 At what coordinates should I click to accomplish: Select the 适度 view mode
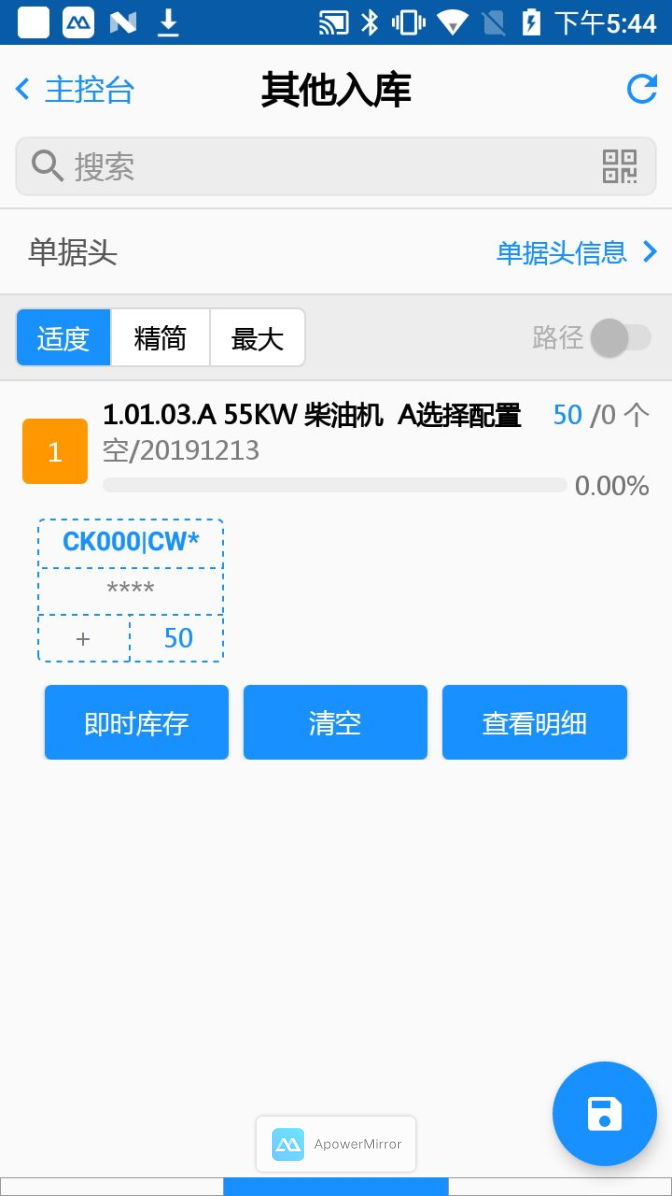click(63, 338)
